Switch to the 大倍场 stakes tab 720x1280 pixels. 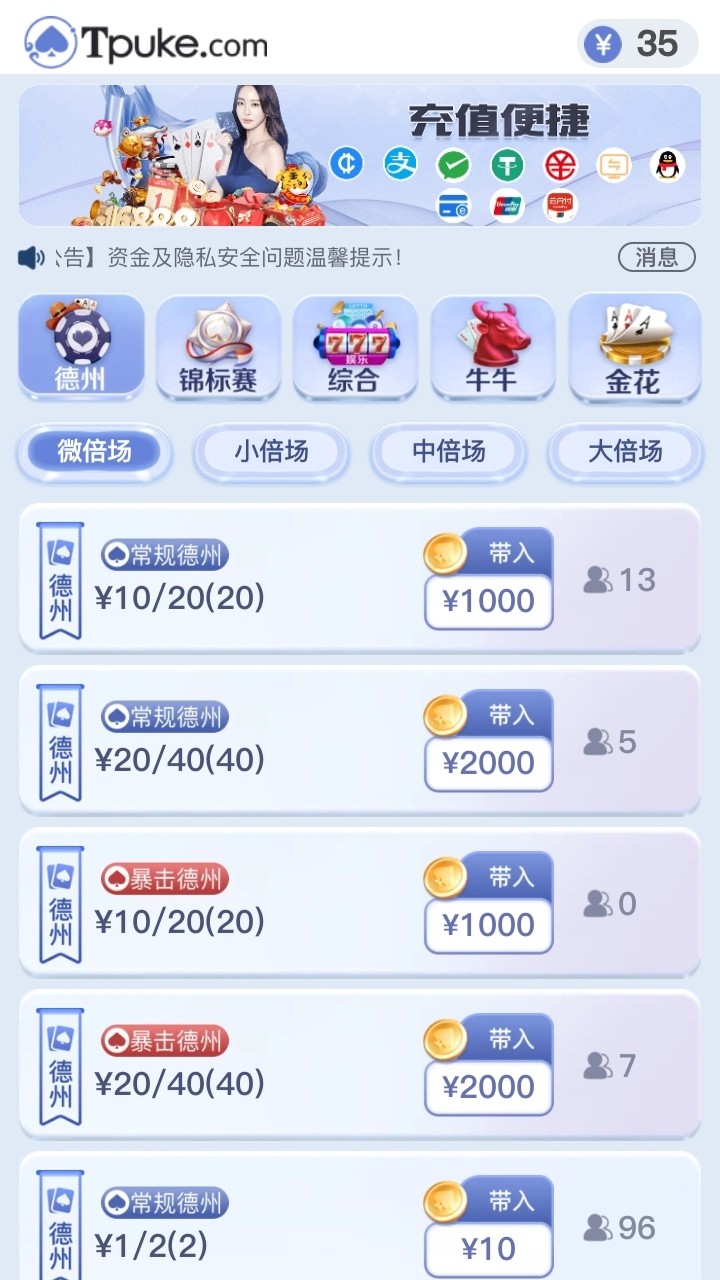pyautogui.click(x=625, y=452)
